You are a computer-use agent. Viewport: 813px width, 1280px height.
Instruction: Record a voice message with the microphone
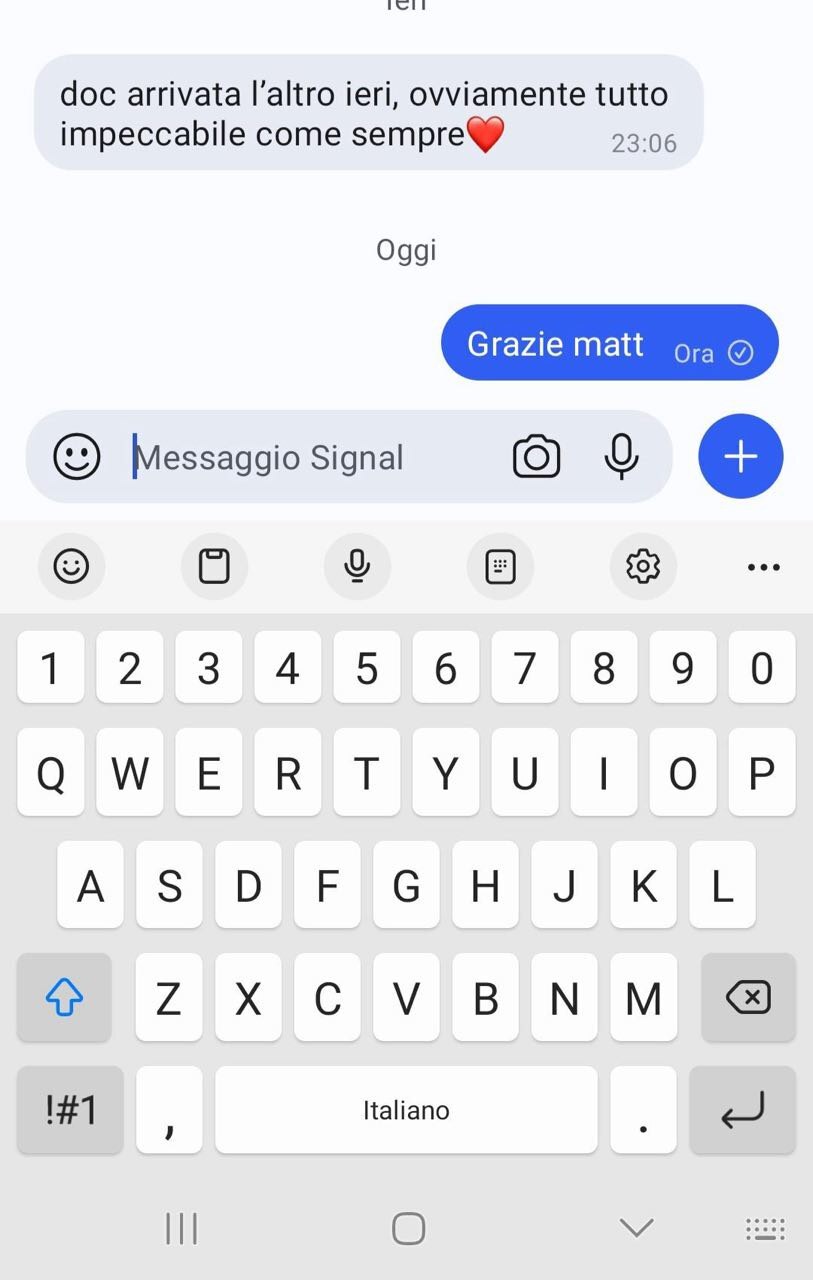(621, 458)
